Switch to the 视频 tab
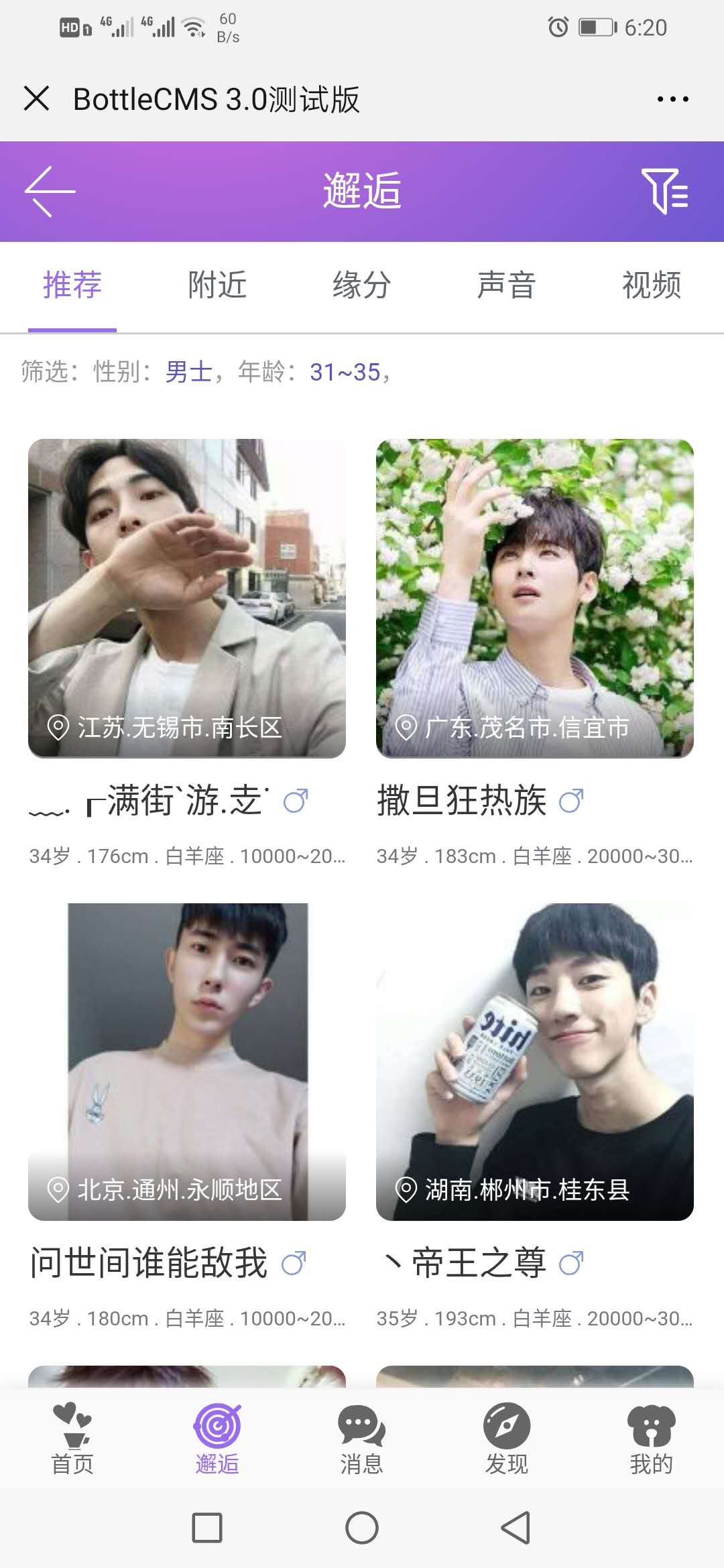 (x=652, y=285)
